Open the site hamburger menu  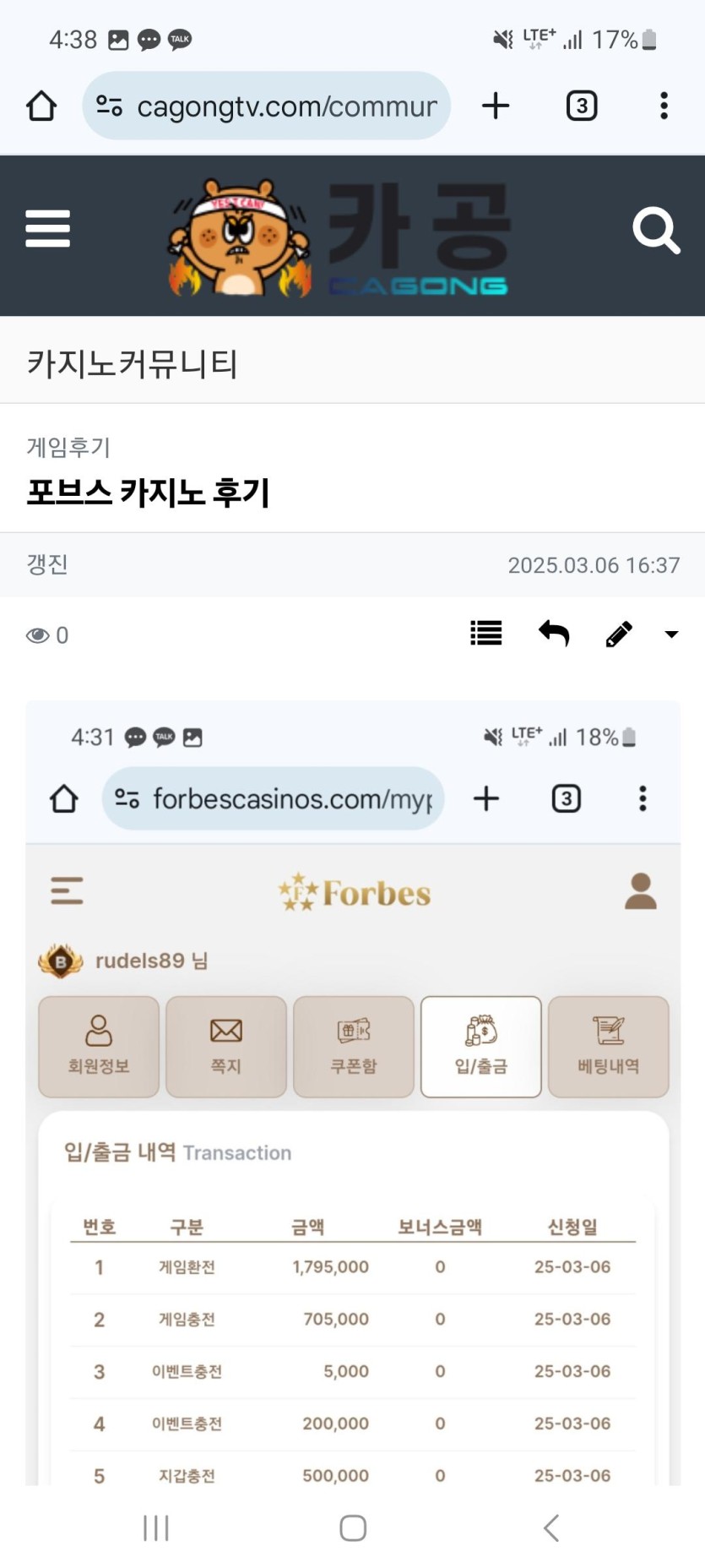[x=47, y=229]
